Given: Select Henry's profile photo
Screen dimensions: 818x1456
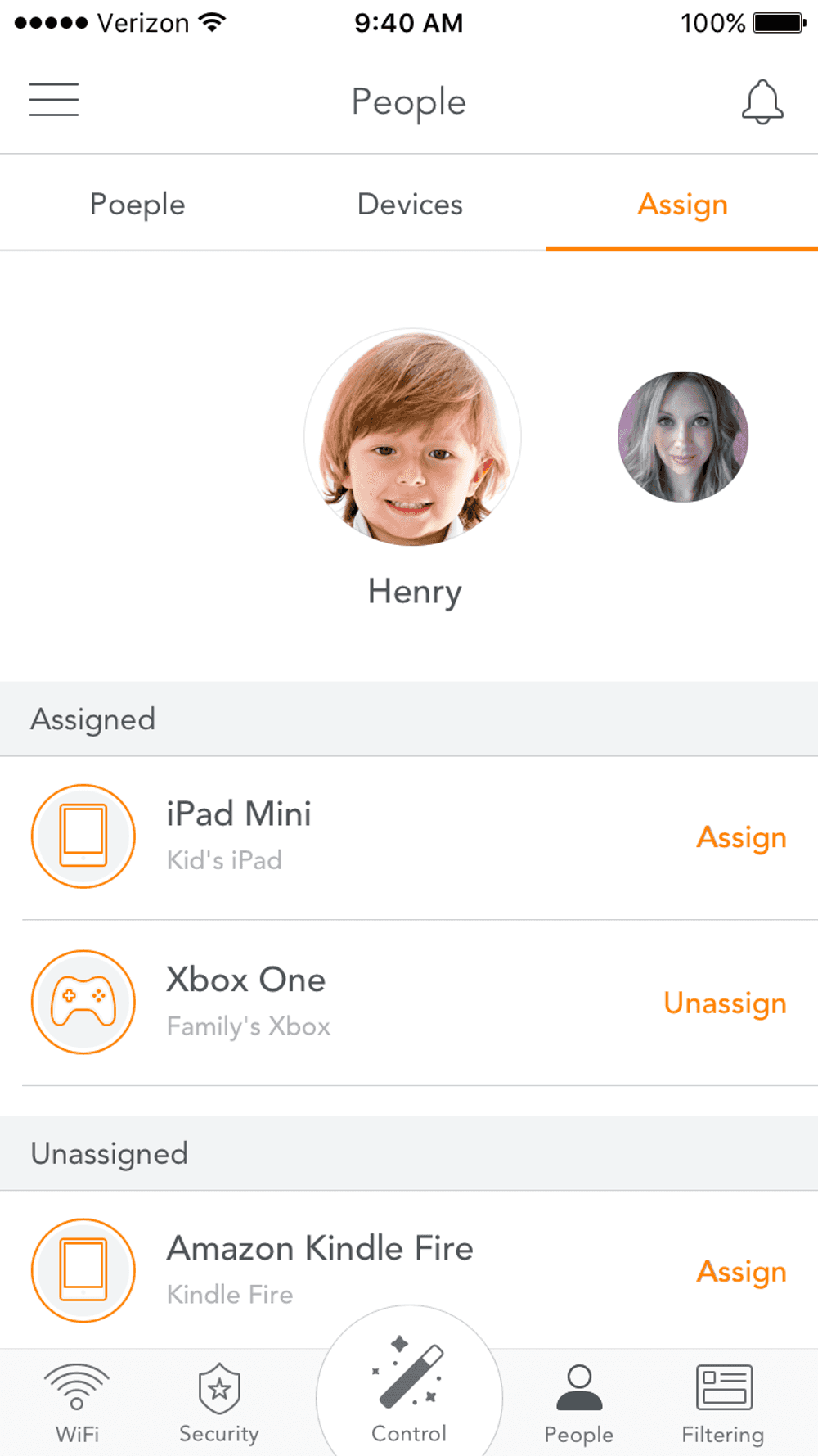Looking at the screenshot, I should (413, 438).
